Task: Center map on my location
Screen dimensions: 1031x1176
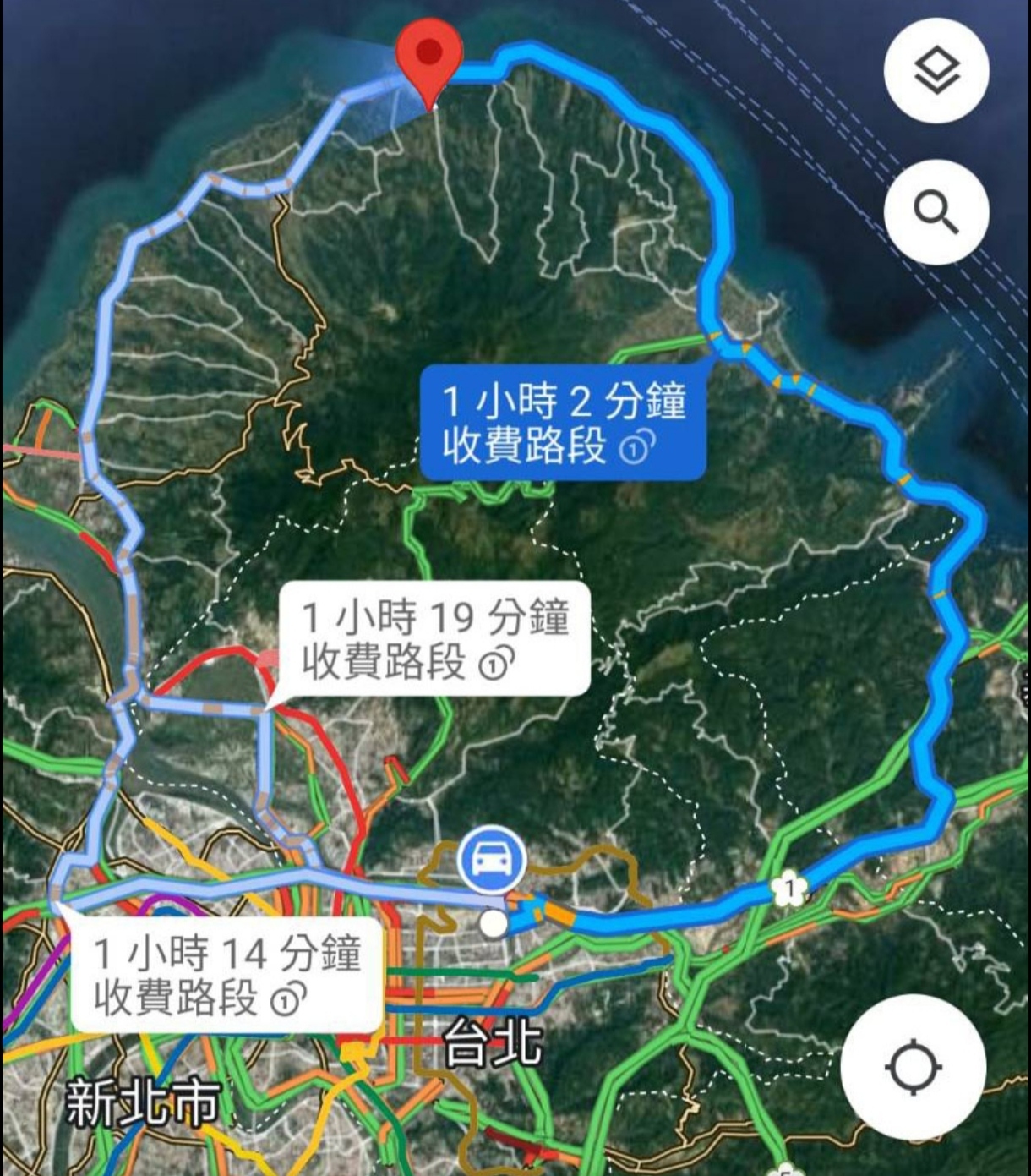Action: (914, 1067)
